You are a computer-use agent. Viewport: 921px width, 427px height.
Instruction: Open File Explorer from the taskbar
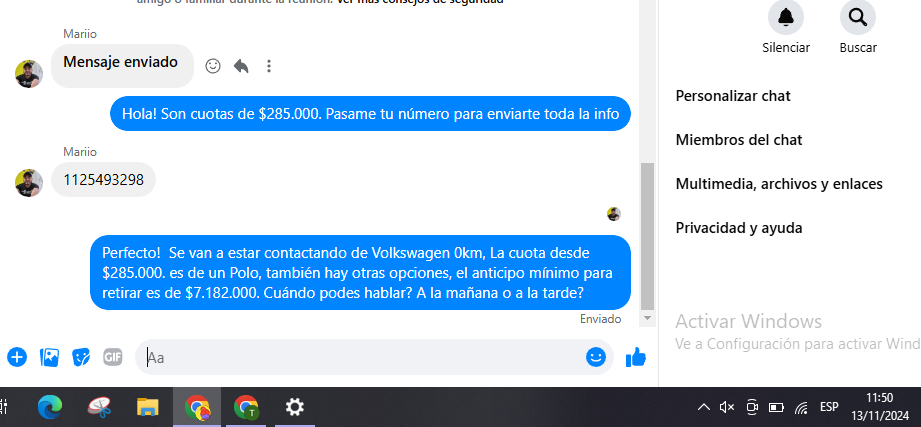click(147, 407)
